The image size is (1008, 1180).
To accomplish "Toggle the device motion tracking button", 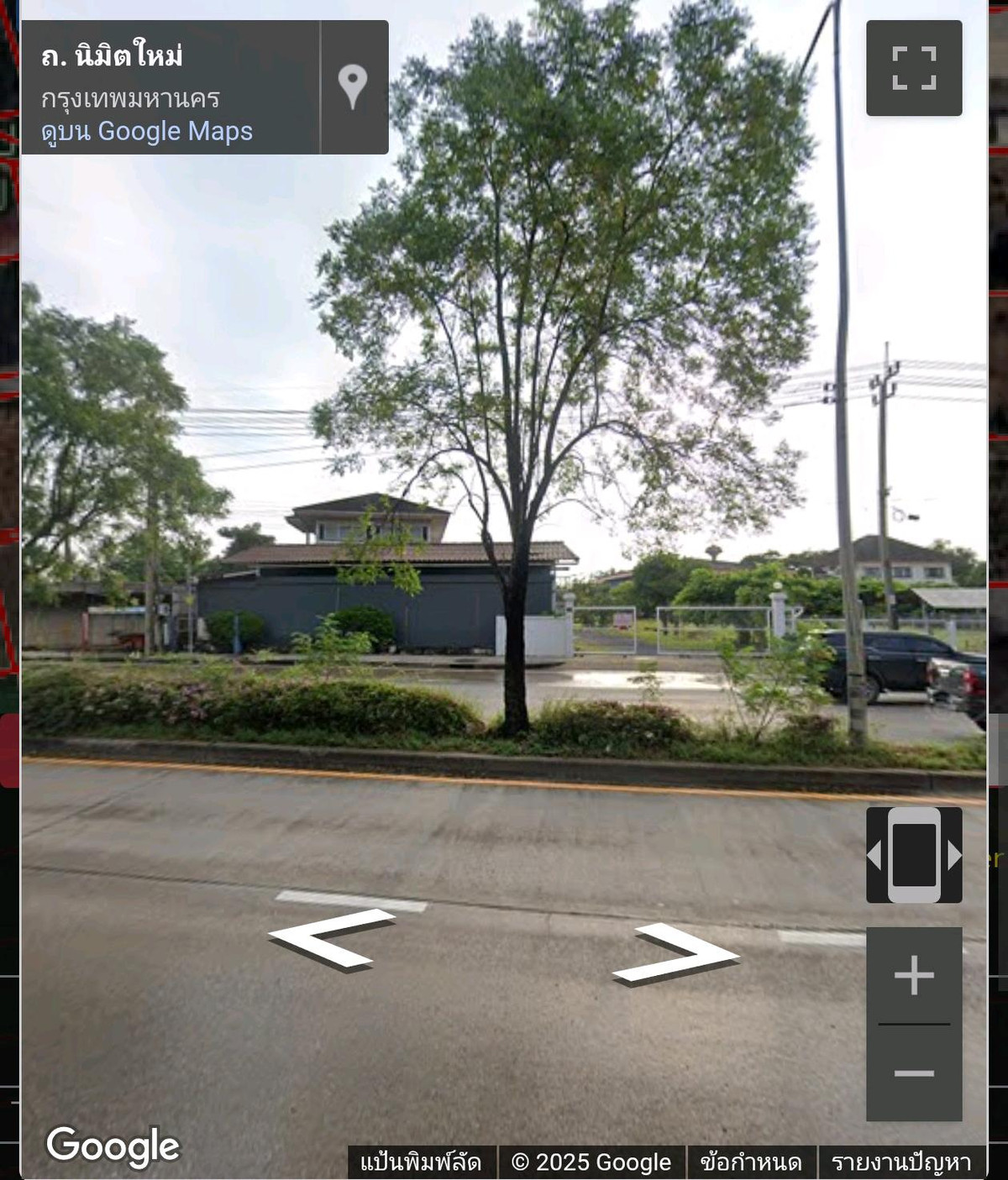I will coord(914,855).
